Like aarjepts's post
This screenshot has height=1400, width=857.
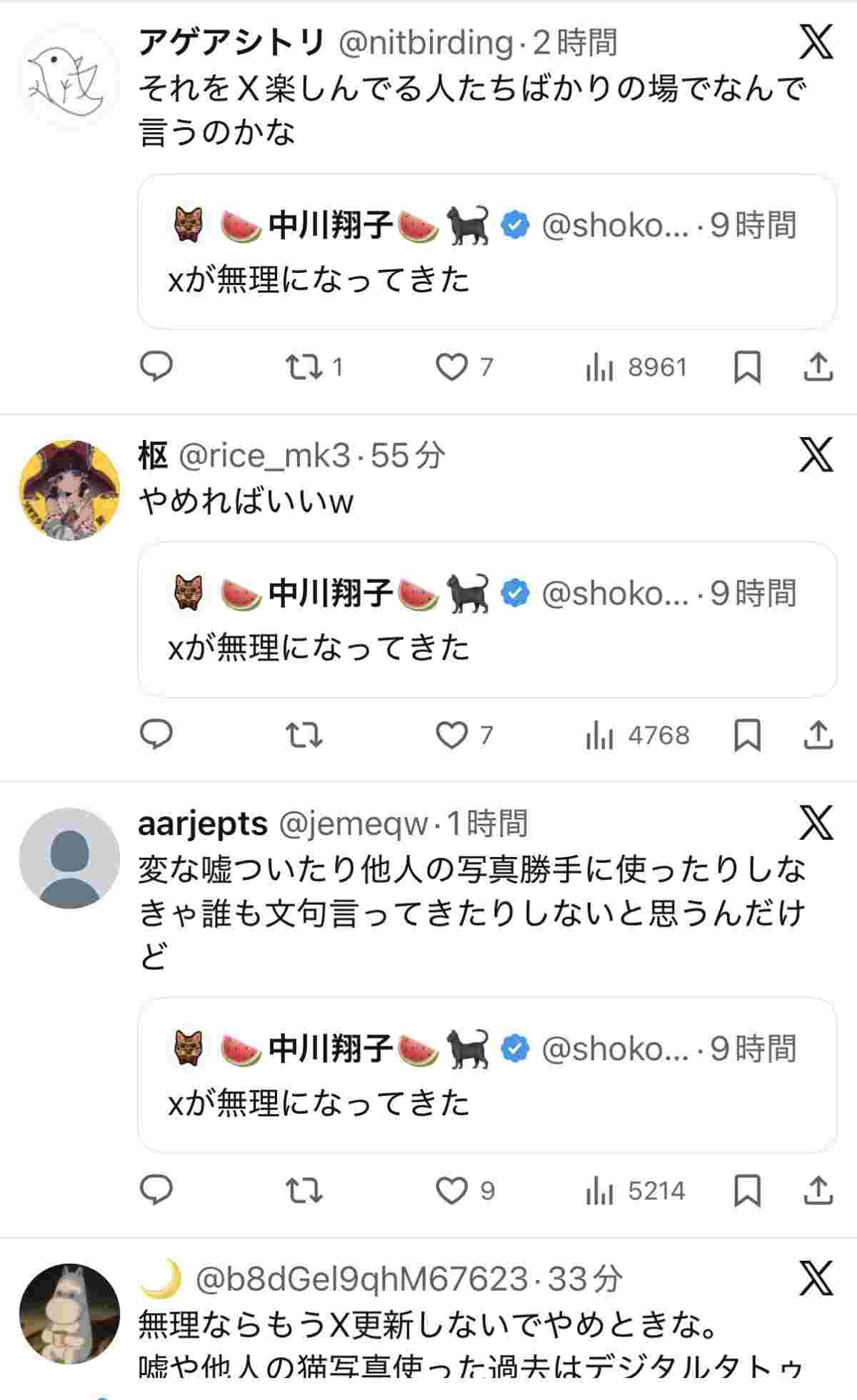pyautogui.click(x=451, y=1191)
